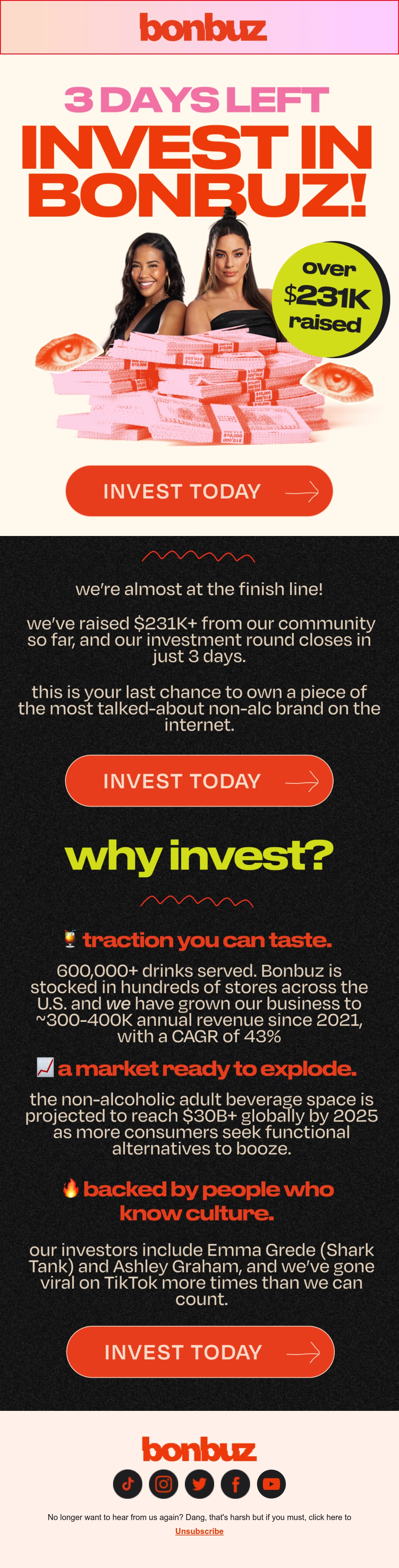Tap Invest Today below the Emma Grede paragraph
Image resolution: width=399 pixels, height=1568 pixels.
200,1351
